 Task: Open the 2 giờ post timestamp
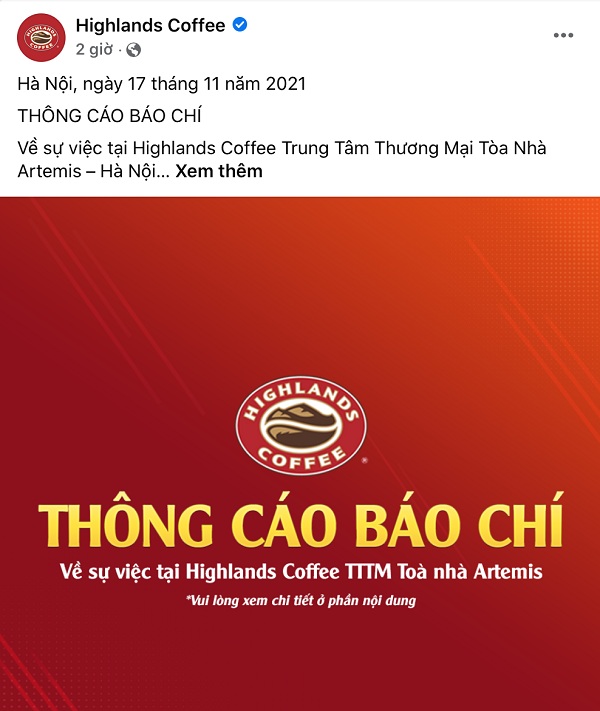pyautogui.click(x=94, y=49)
